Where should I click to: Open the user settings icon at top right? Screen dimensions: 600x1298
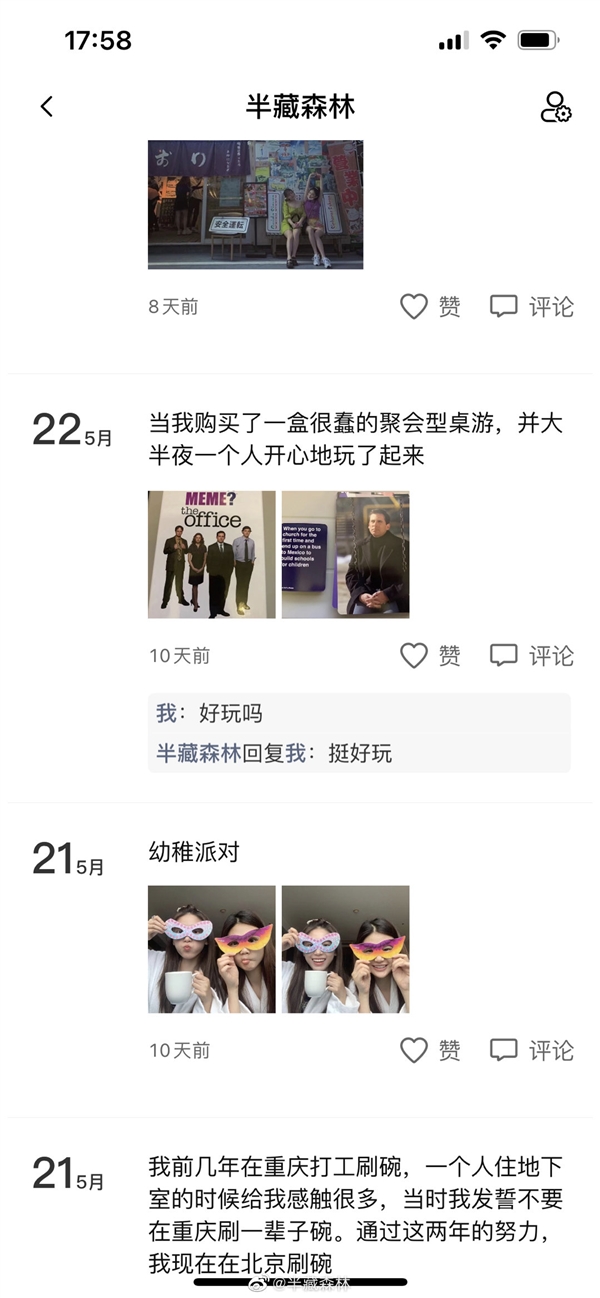click(555, 107)
